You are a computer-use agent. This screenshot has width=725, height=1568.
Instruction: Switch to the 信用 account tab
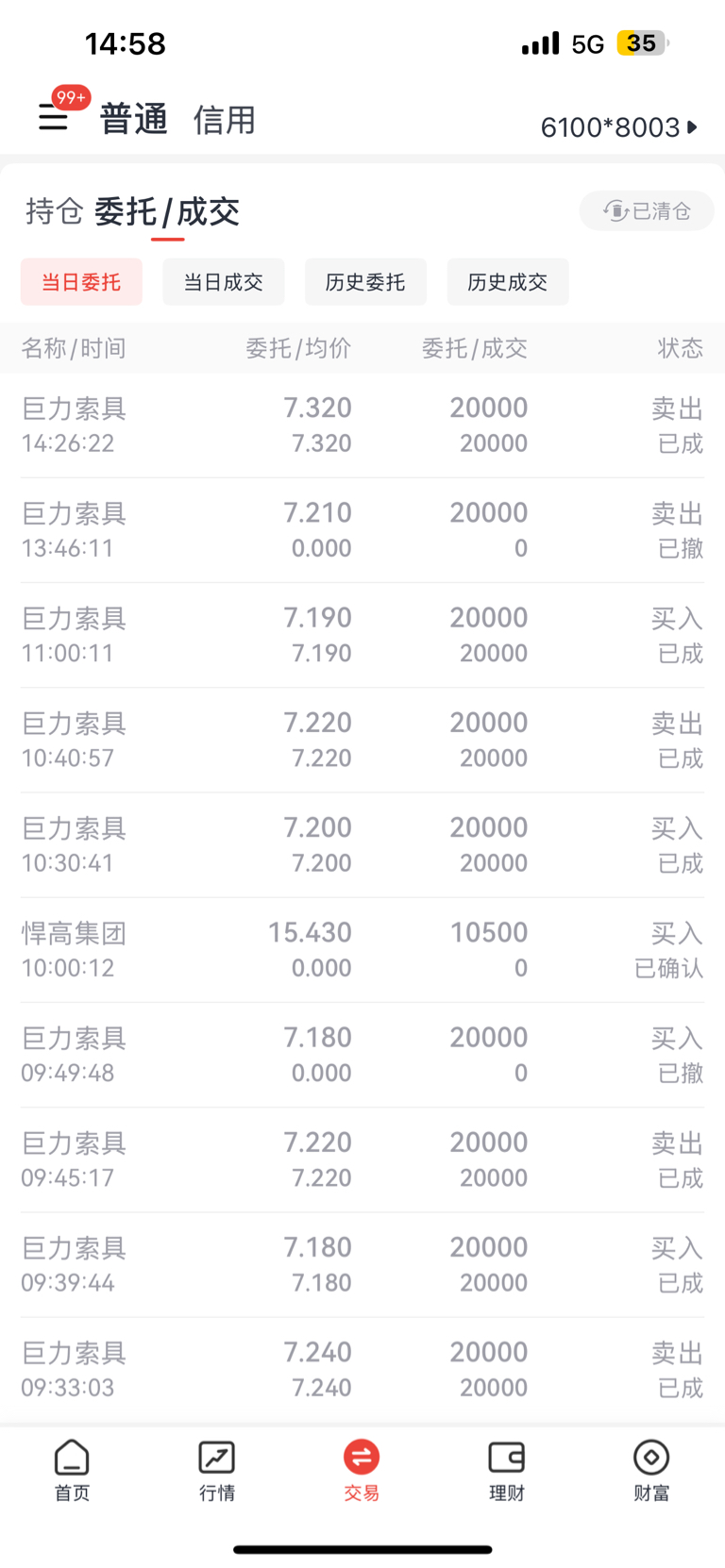coord(224,120)
